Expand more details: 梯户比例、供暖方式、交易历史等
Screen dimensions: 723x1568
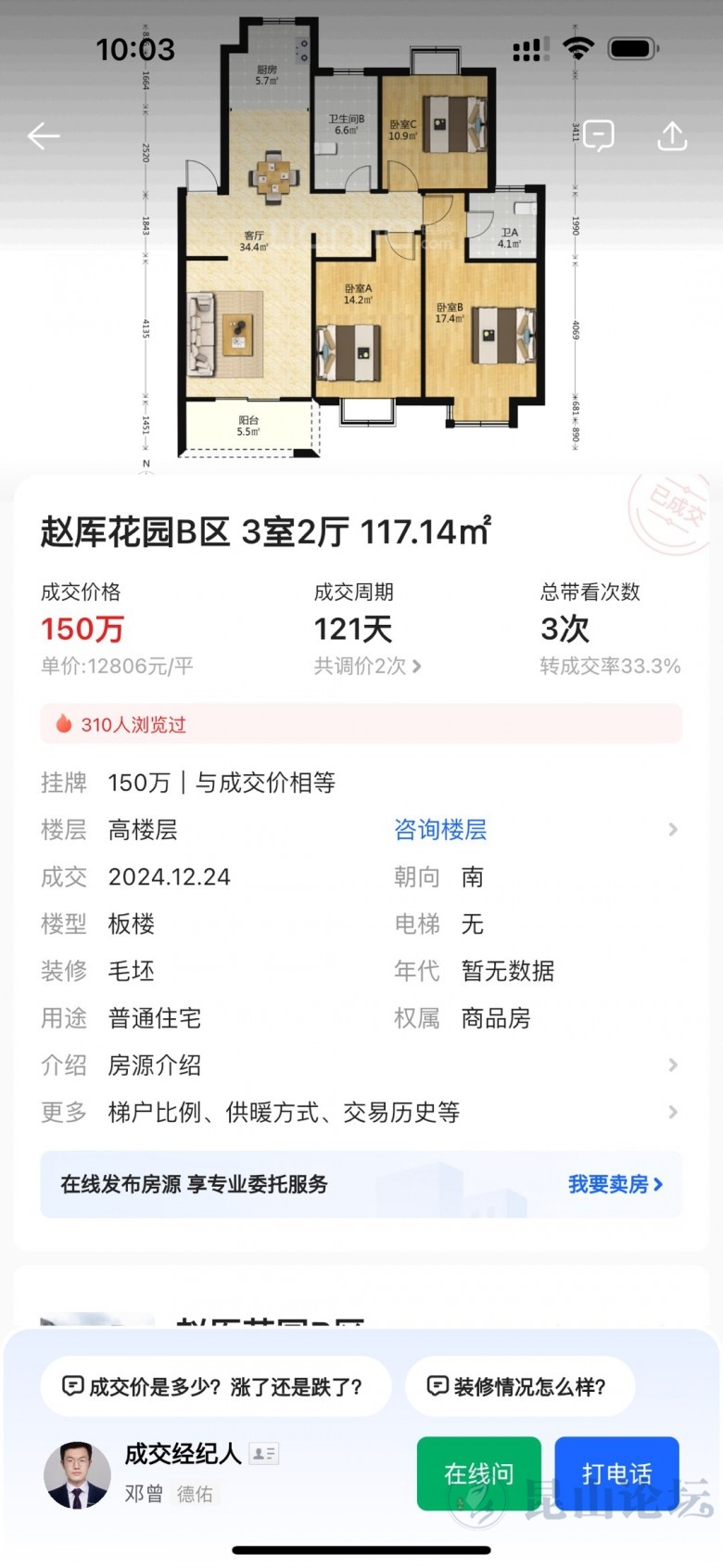coord(360,1112)
